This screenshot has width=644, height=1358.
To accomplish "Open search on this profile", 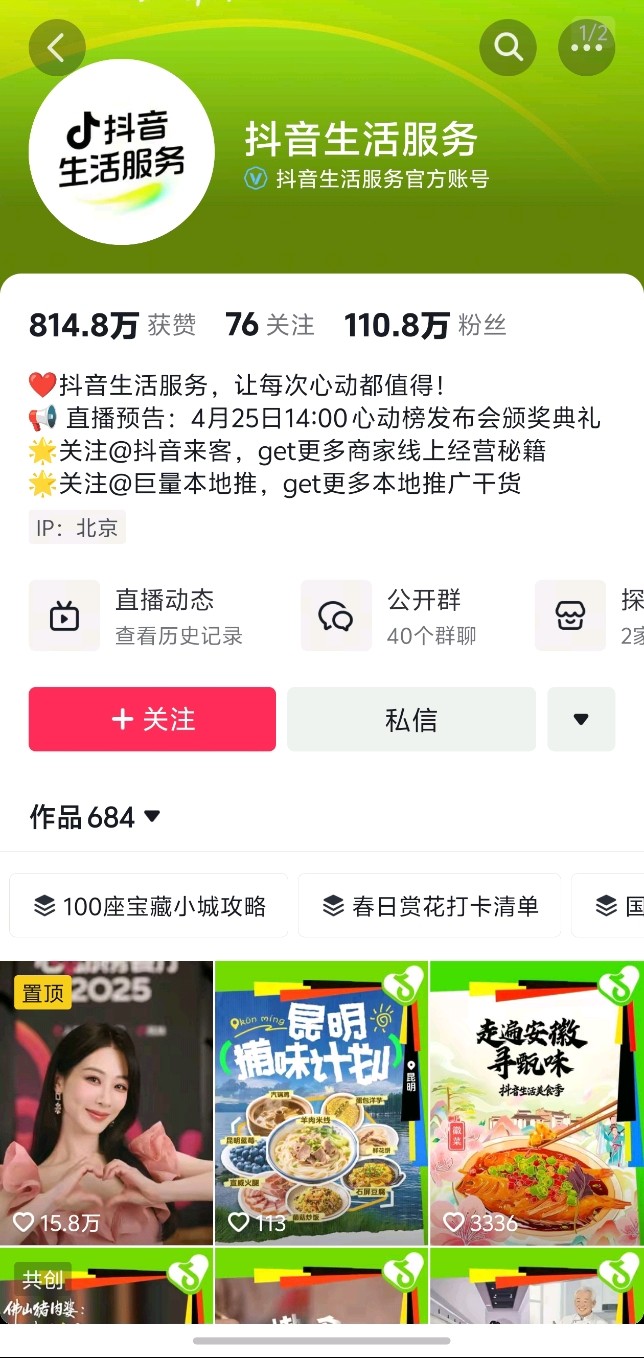I will click(508, 47).
